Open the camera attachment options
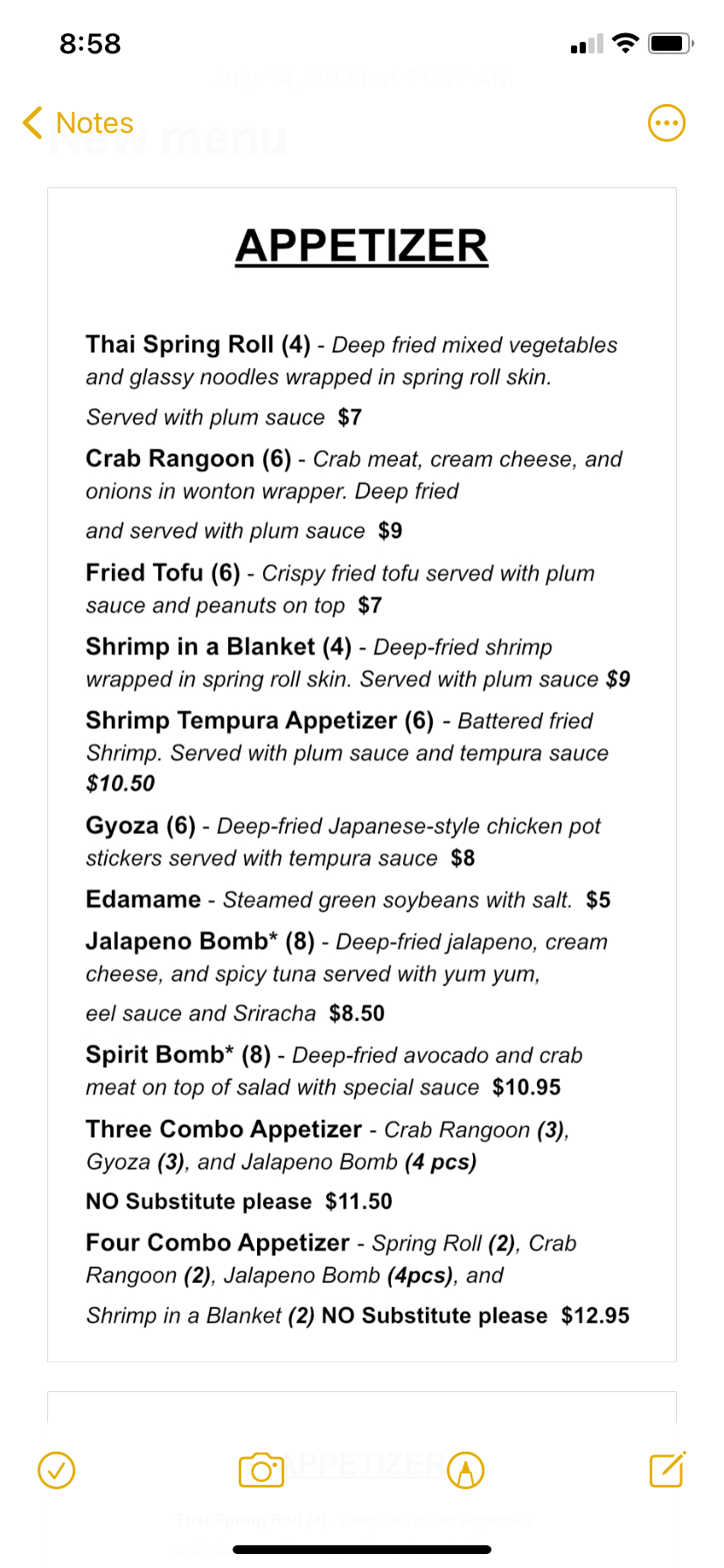 coord(261,1470)
